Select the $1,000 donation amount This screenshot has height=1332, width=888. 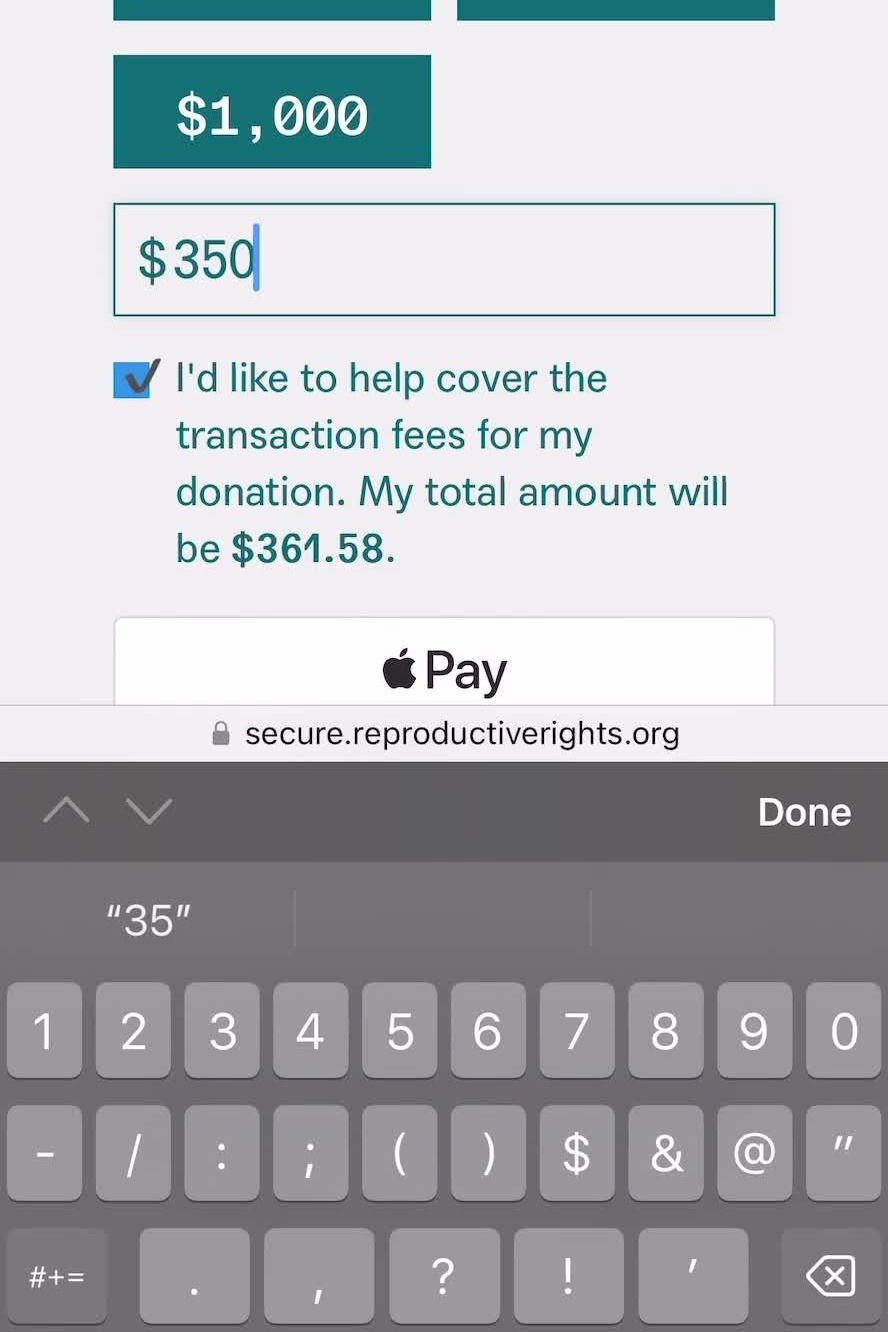272,112
